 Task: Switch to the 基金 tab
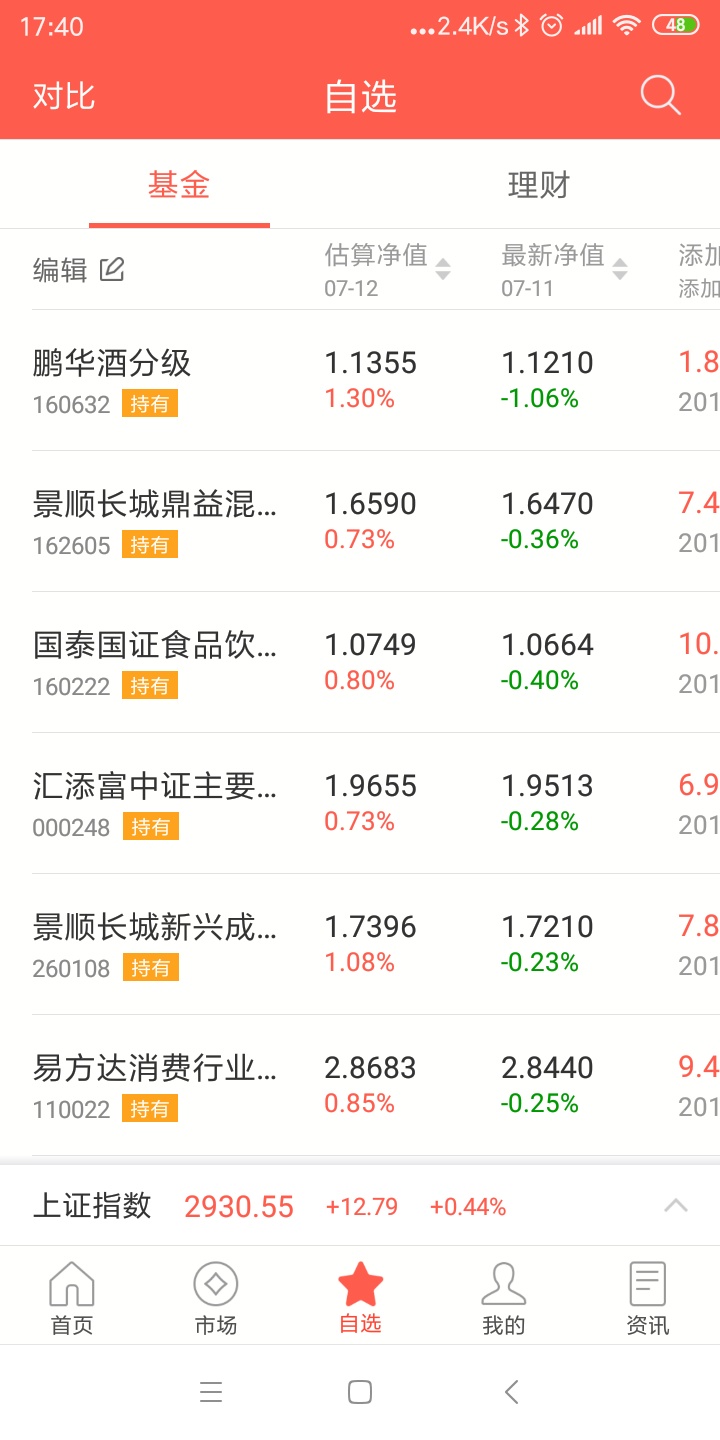click(x=179, y=185)
